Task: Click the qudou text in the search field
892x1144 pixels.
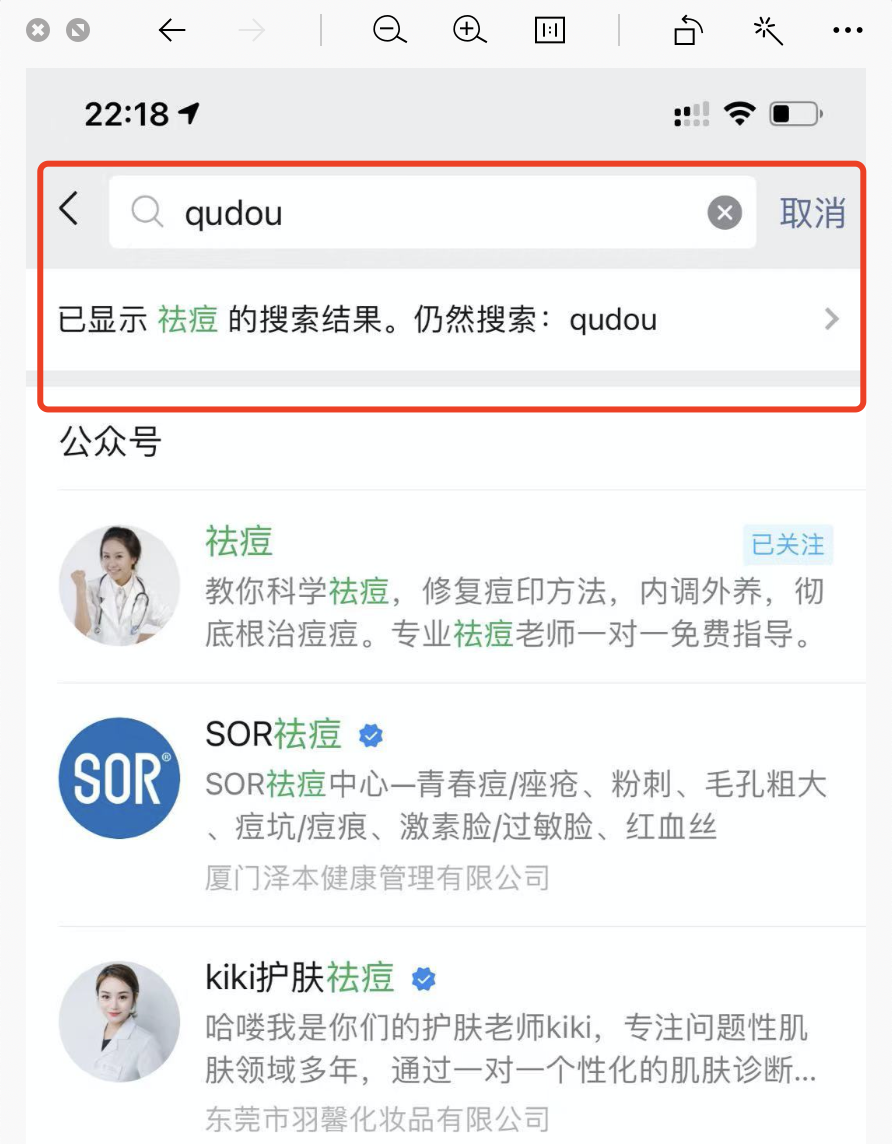Action: [x=232, y=211]
